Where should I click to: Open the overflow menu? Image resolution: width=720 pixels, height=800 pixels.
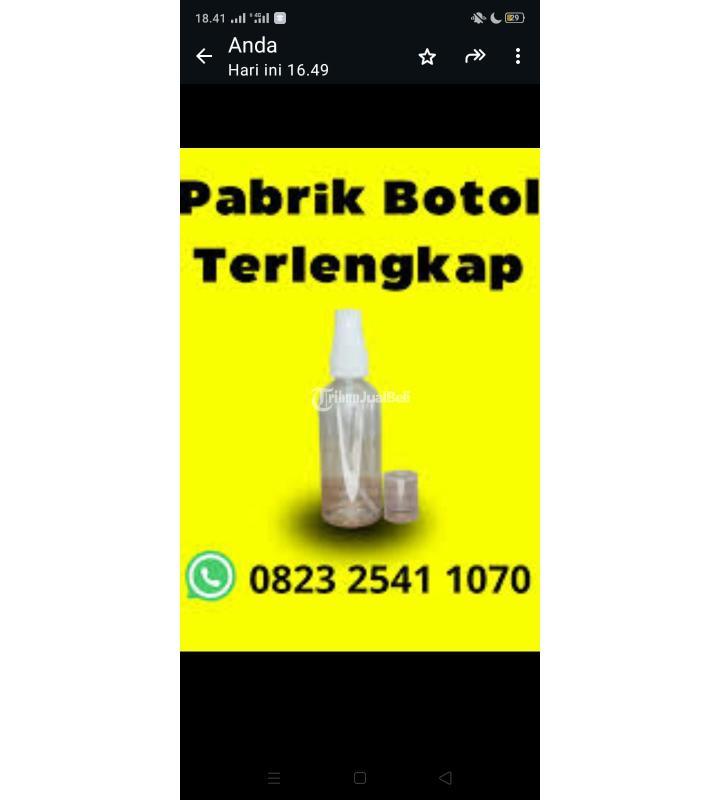[517, 57]
